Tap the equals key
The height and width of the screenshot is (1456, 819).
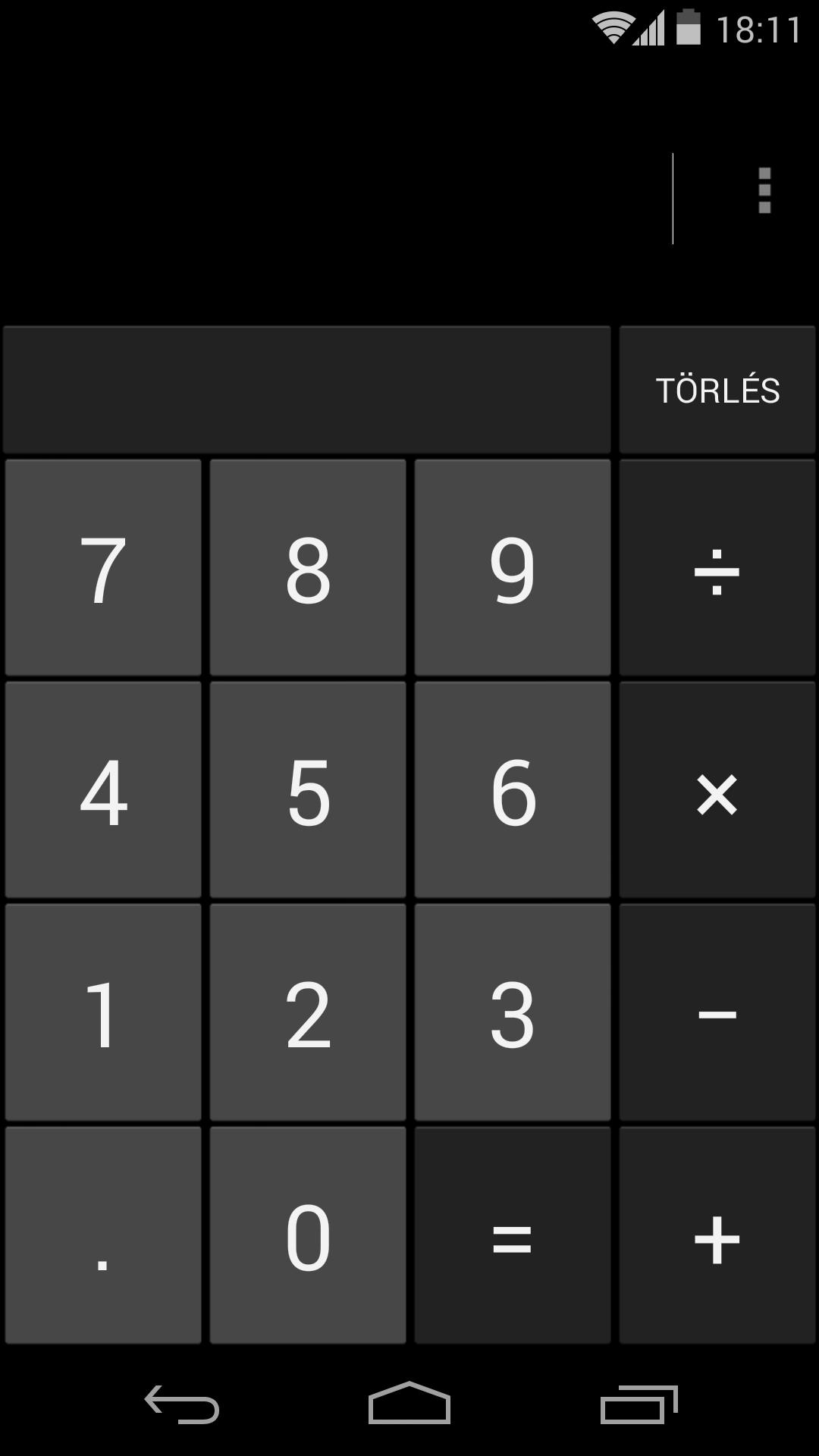point(513,1235)
